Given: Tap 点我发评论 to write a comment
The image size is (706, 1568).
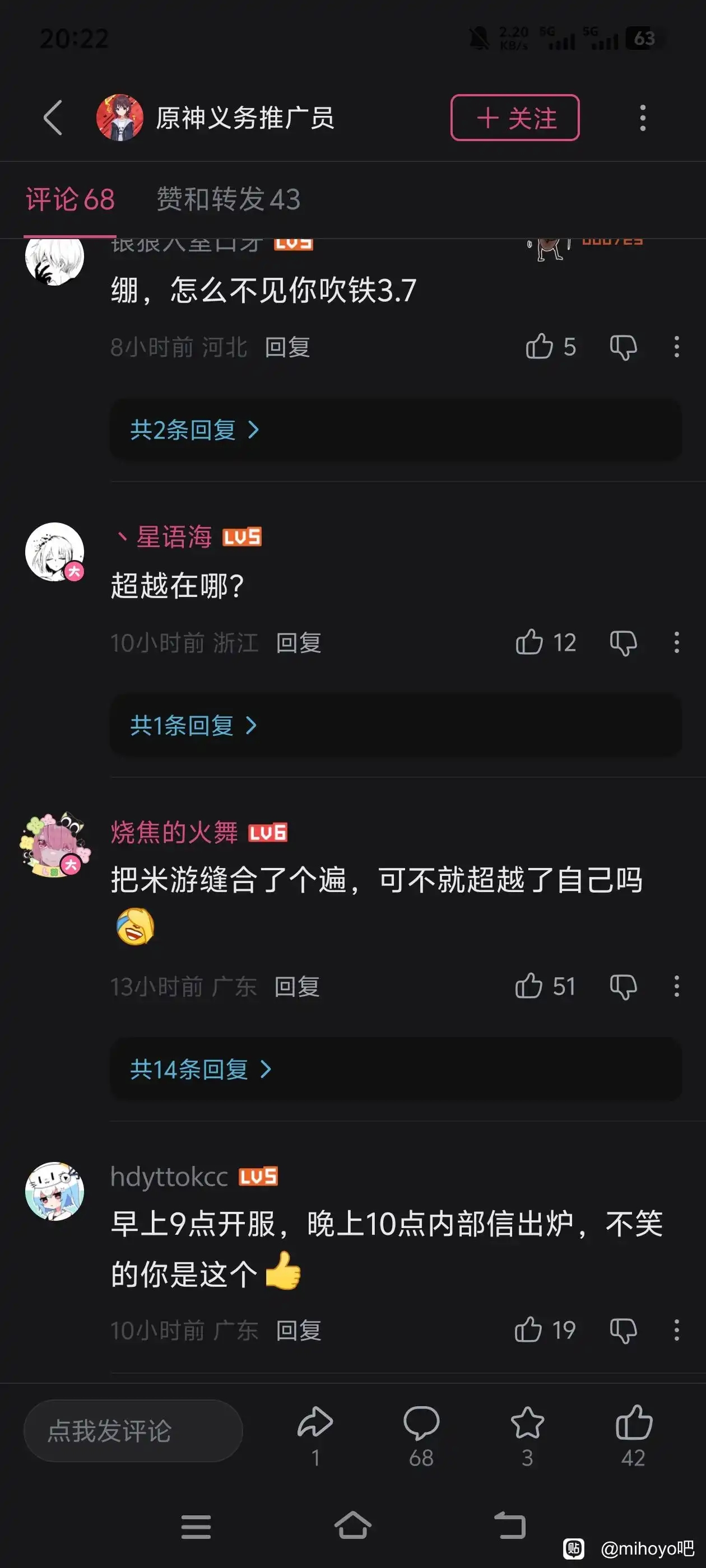Looking at the screenshot, I should pos(133,1430).
